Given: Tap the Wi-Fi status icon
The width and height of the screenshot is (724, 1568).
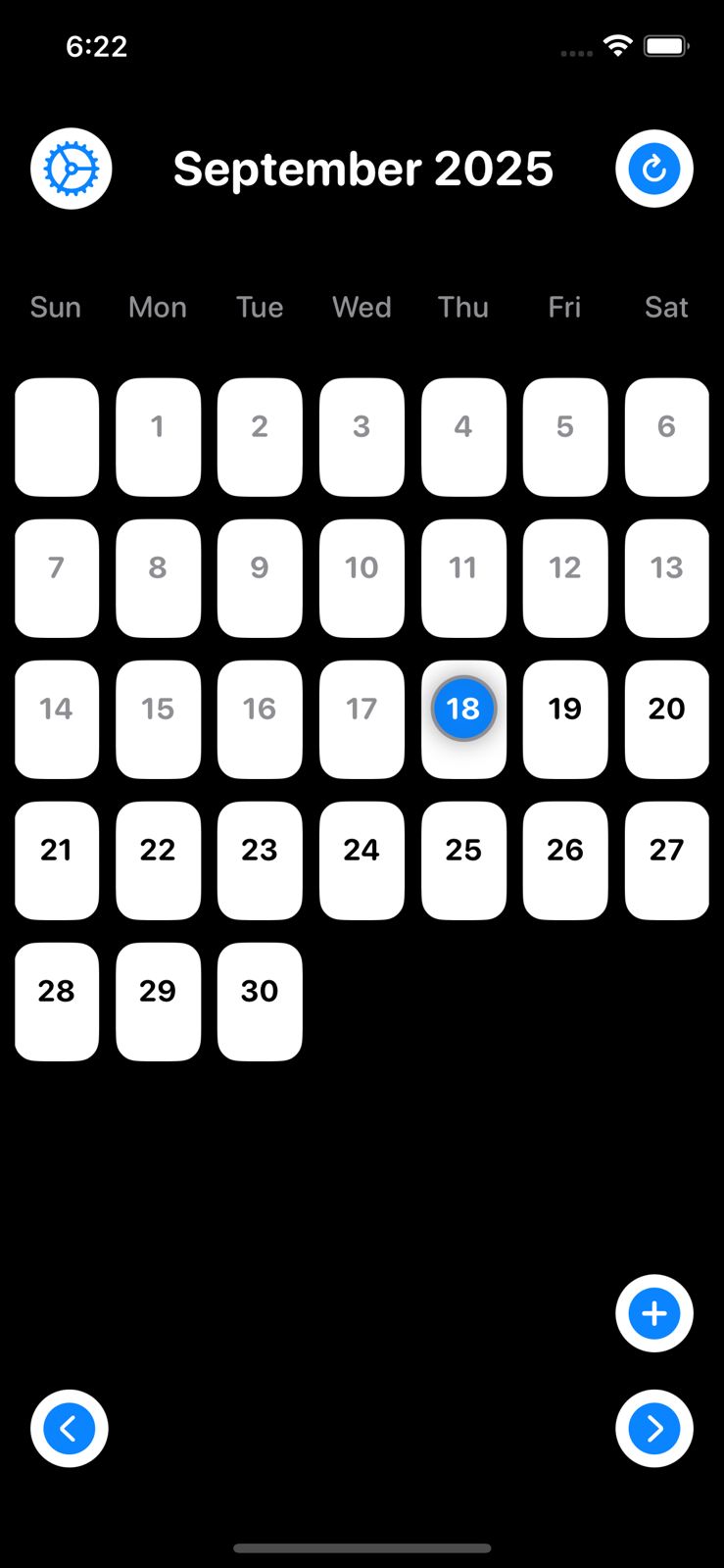Looking at the screenshot, I should coord(617,44).
